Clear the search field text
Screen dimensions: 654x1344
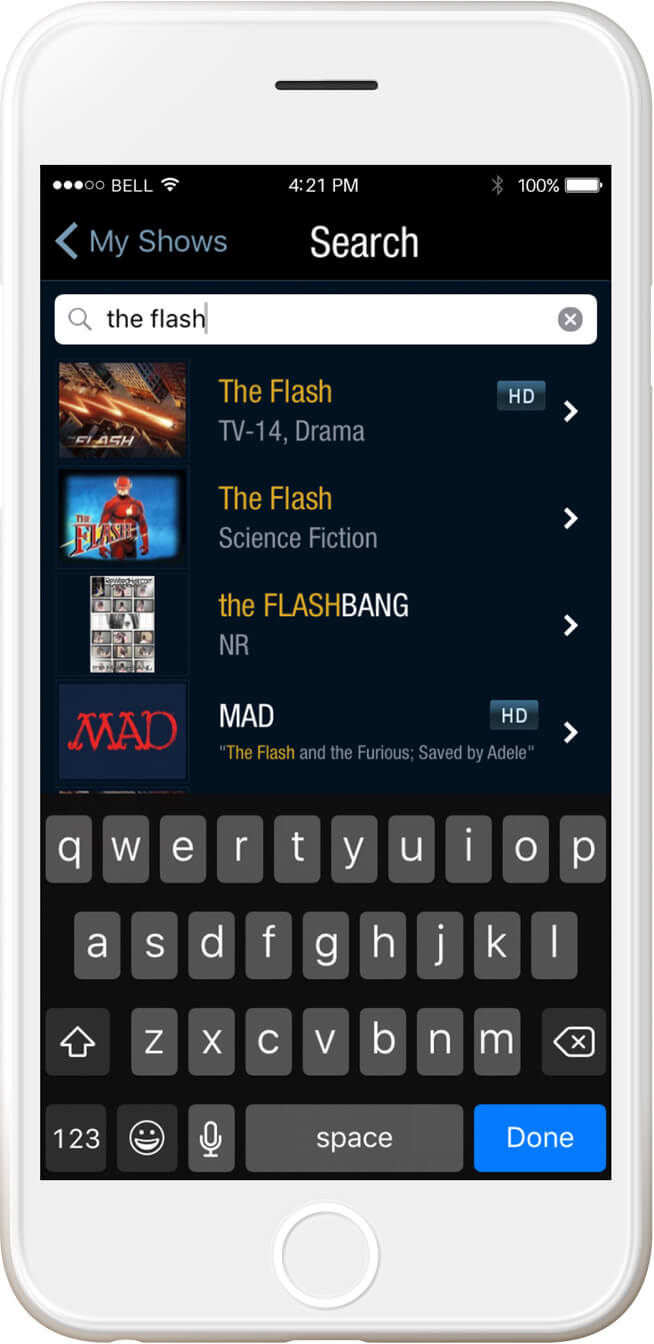tap(570, 319)
